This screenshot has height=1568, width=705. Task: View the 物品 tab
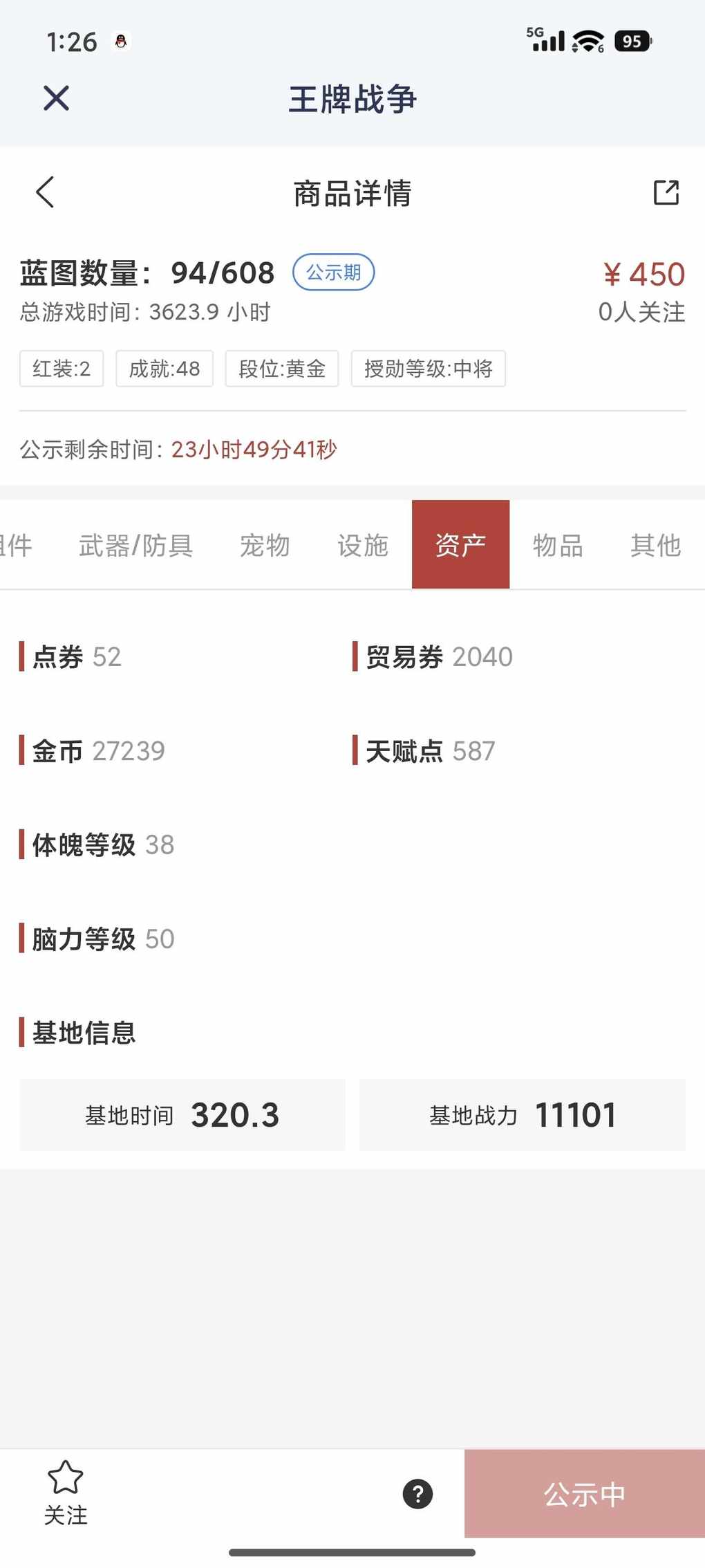pos(558,545)
